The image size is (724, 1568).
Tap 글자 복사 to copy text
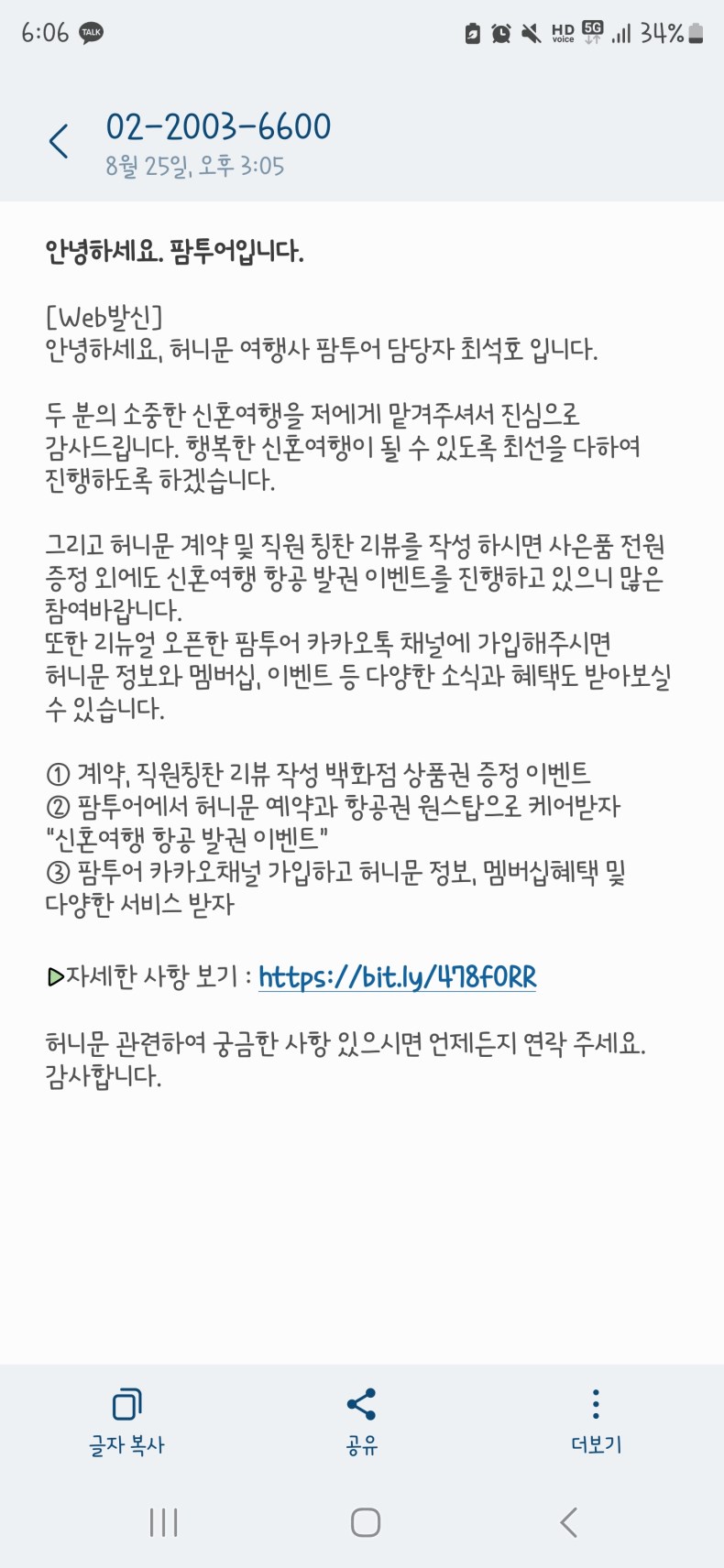tap(126, 1419)
